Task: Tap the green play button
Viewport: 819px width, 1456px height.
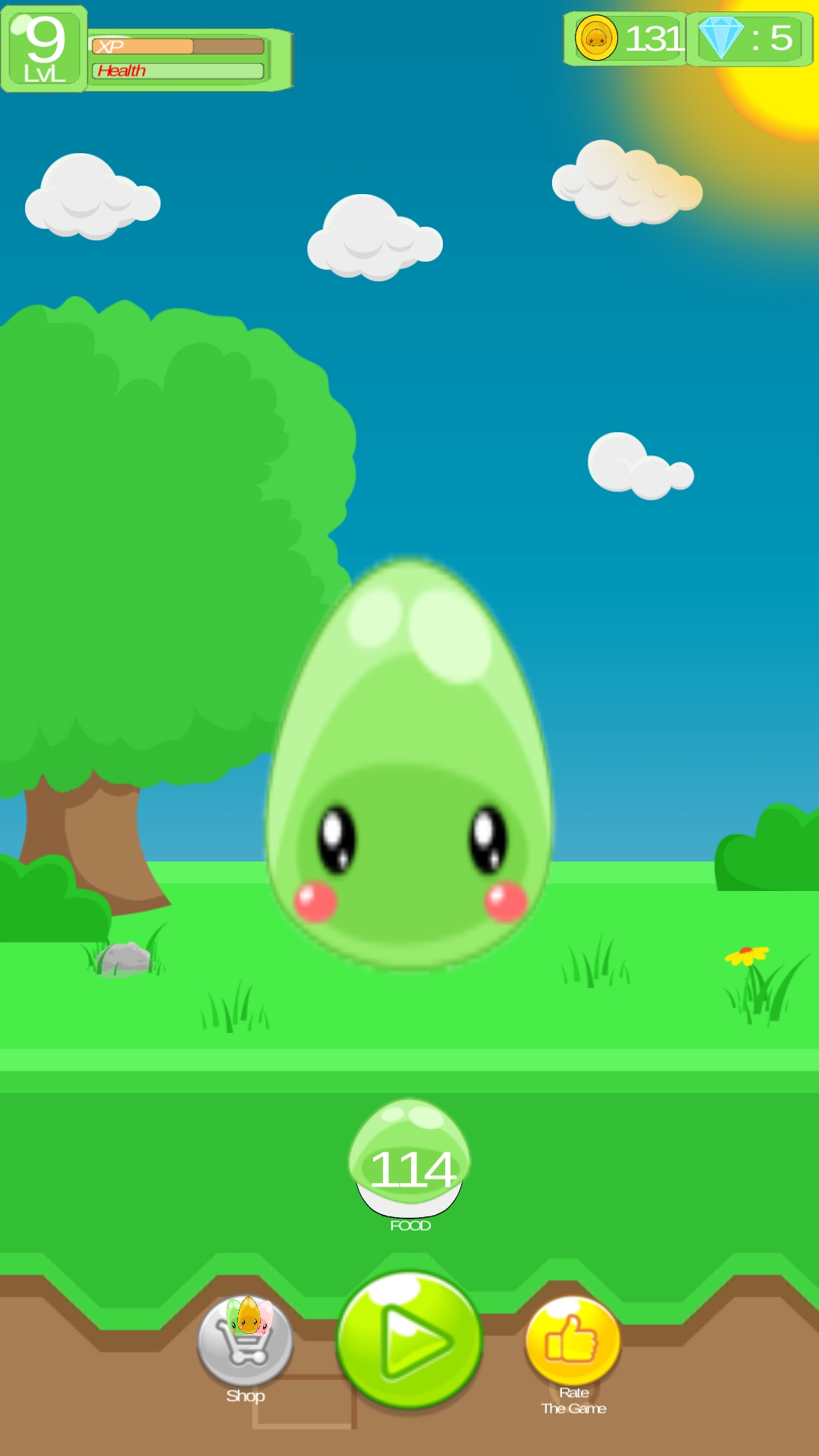Action: pyautogui.click(x=409, y=1341)
